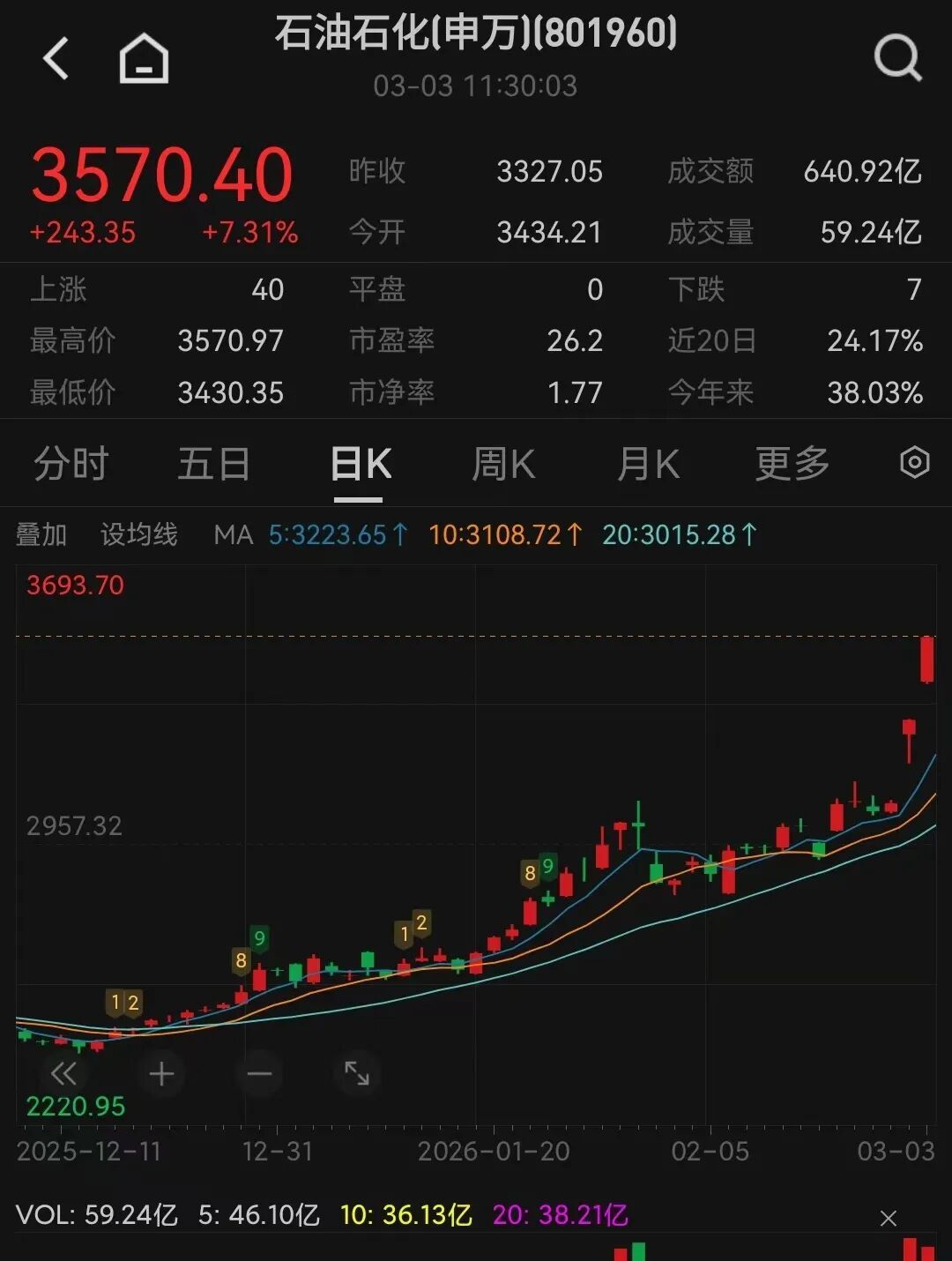Select the 日K chart tab
The width and height of the screenshot is (952, 1261).
coord(361,464)
